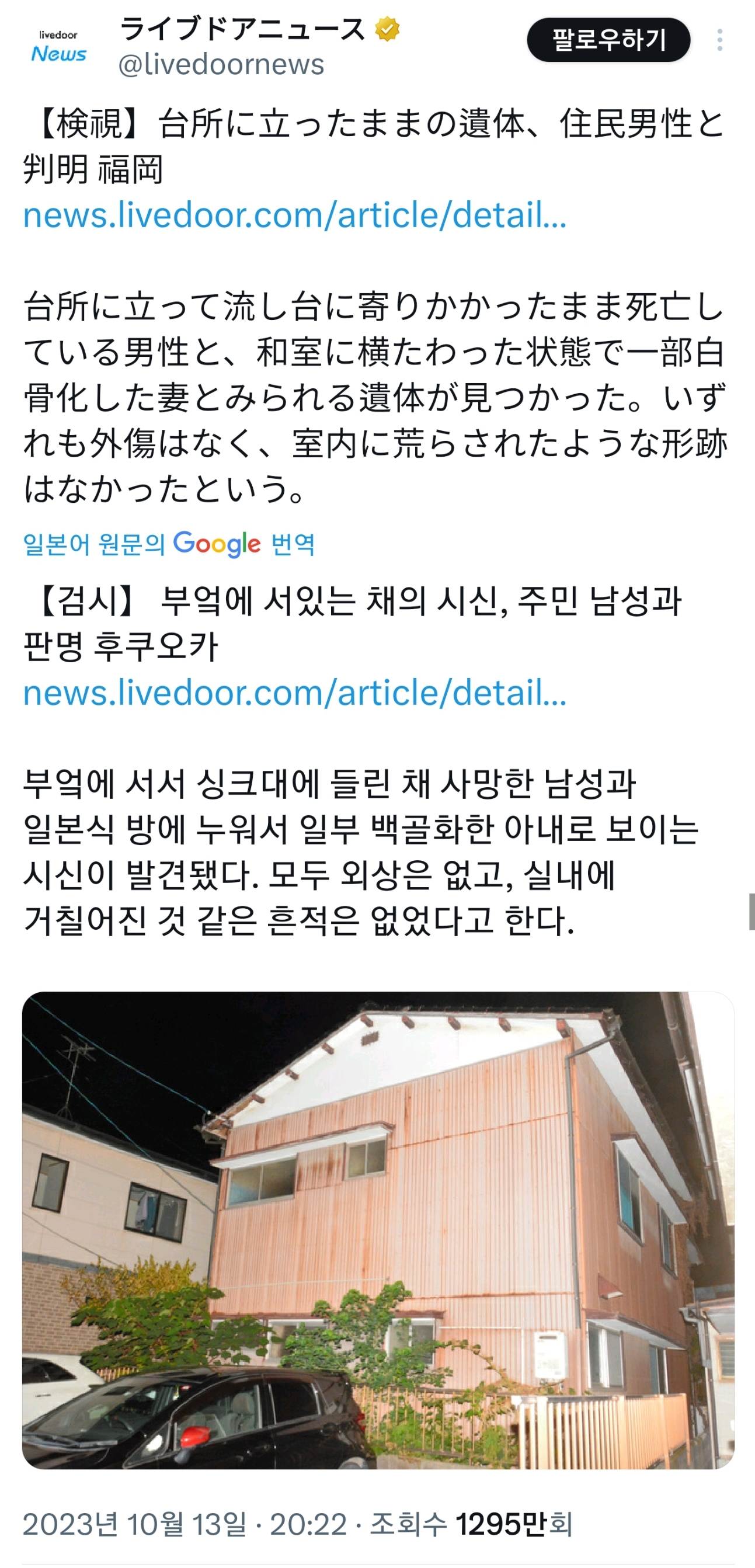Open the @livedoornews account name
755x1568 pixels.
221,64
